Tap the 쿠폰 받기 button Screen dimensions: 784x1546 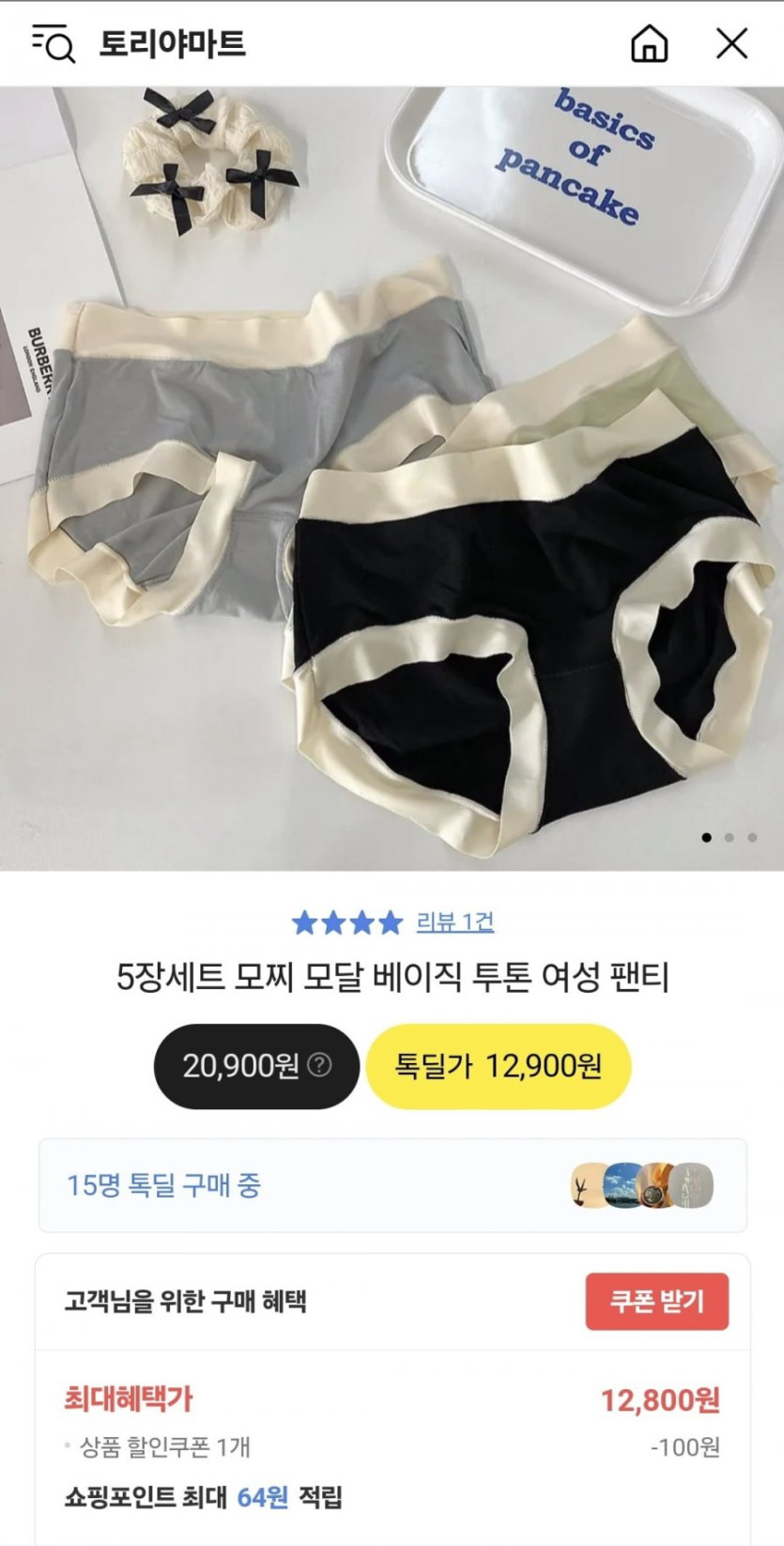point(656,1301)
